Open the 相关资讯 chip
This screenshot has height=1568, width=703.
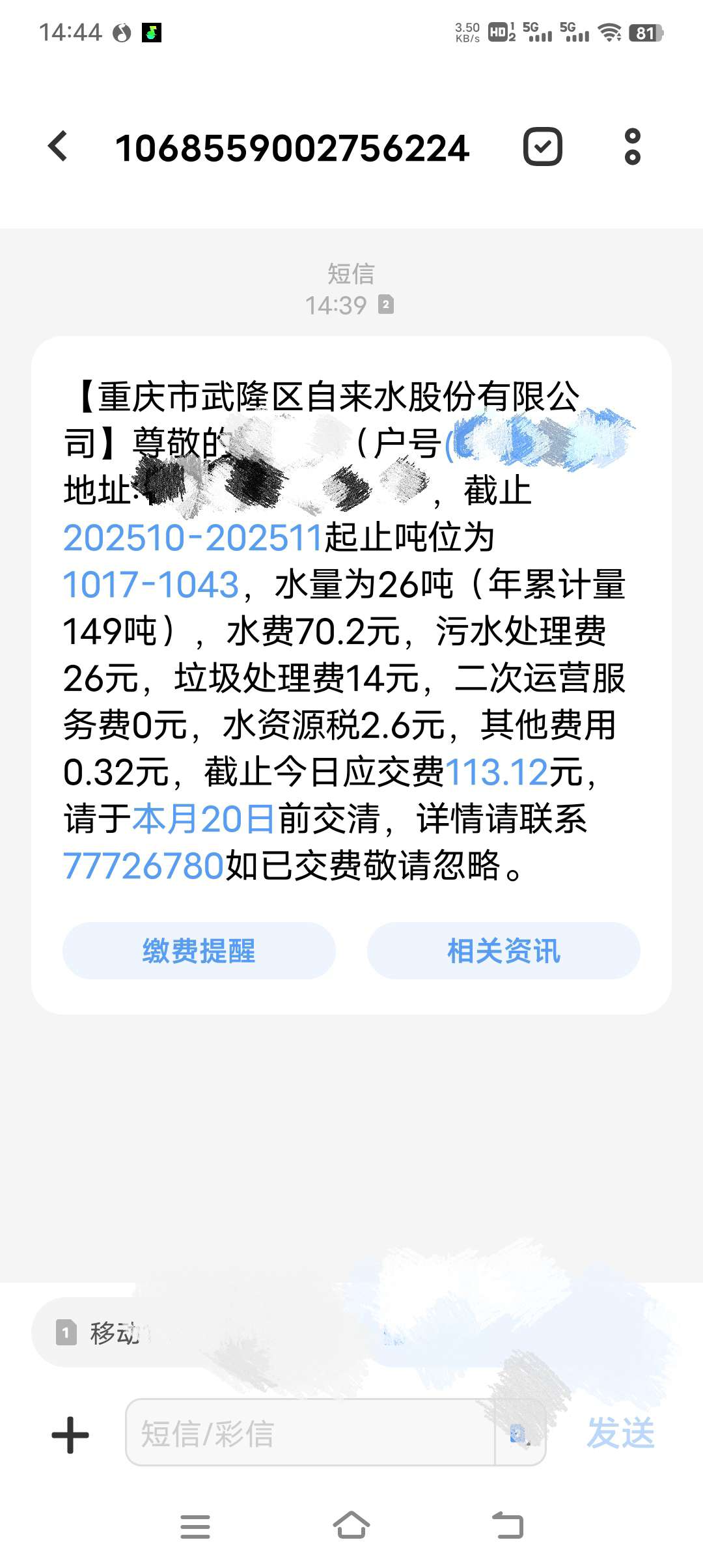pyautogui.click(x=503, y=951)
